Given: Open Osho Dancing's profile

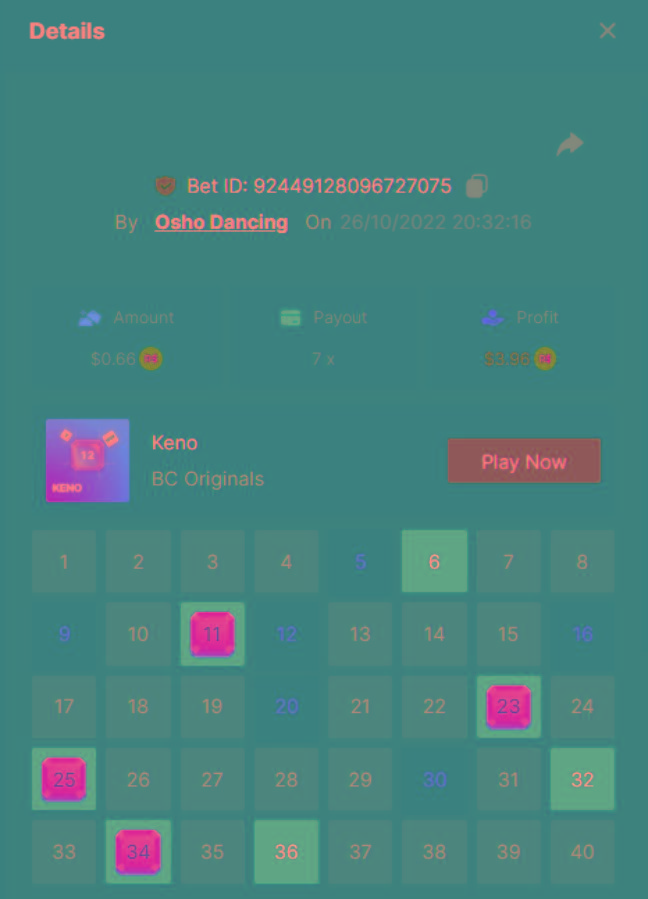Looking at the screenshot, I should [x=221, y=222].
